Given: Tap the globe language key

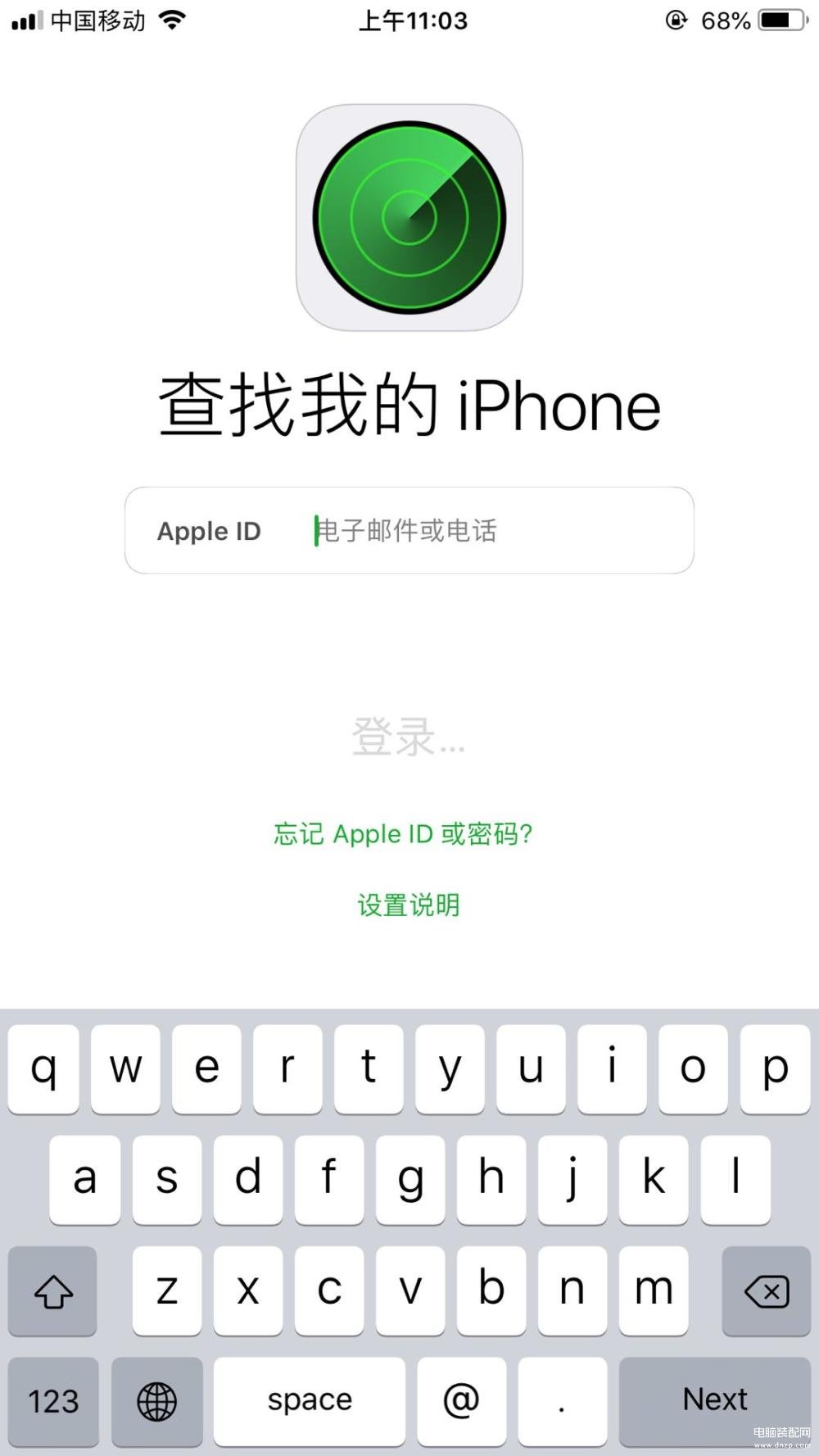Looking at the screenshot, I should click(156, 1399).
